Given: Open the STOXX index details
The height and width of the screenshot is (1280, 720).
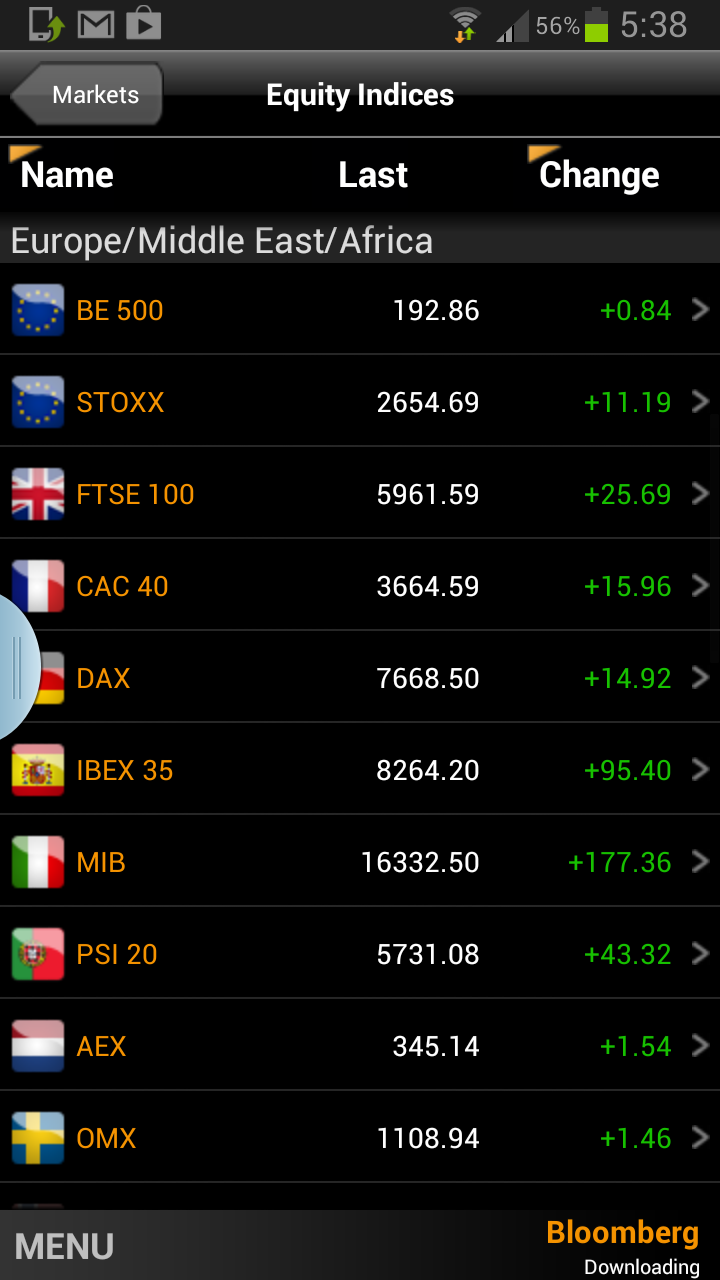Looking at the screenshot, I should point(360,402).
